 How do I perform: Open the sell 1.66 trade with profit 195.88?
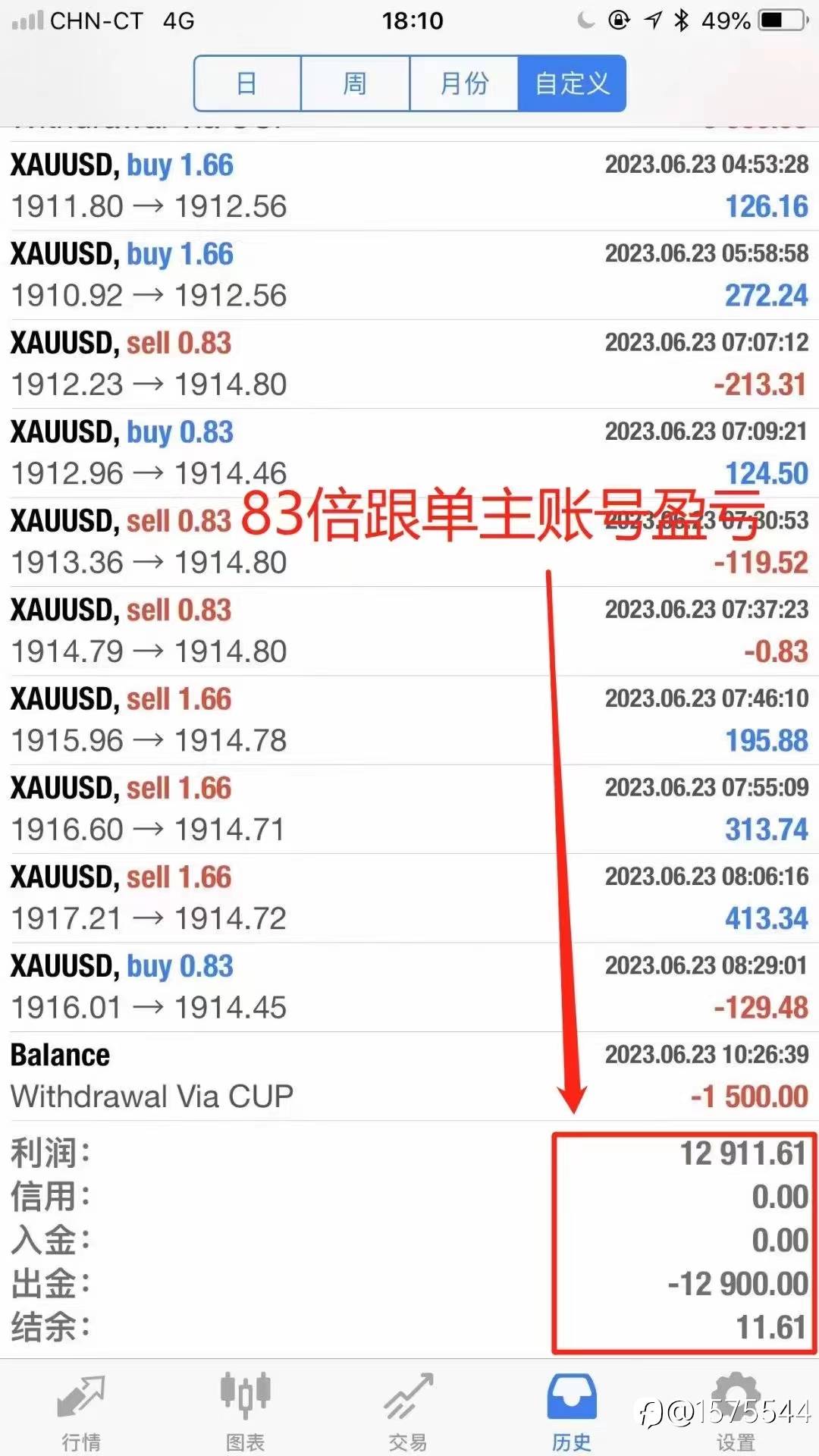click(409, 720)
